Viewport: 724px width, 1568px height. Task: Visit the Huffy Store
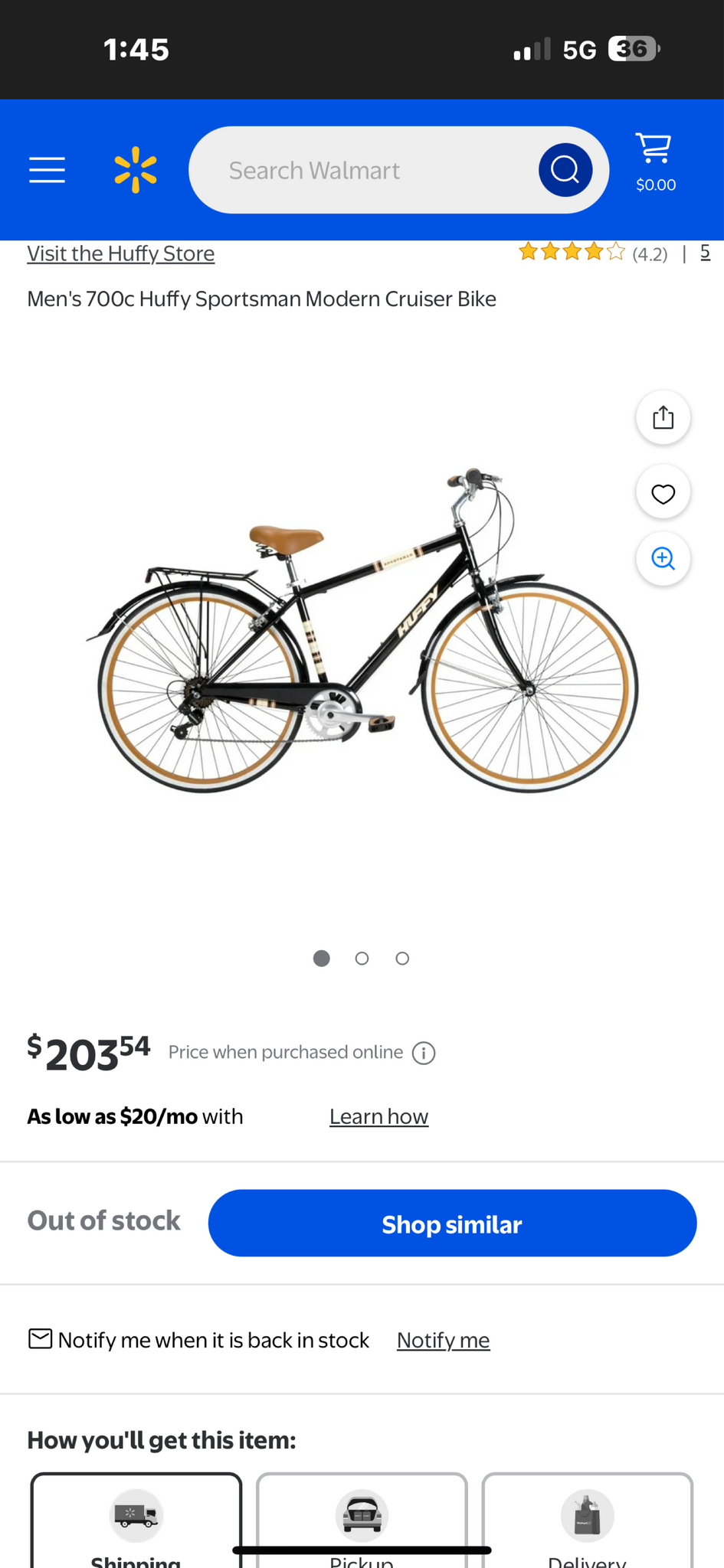120,253
